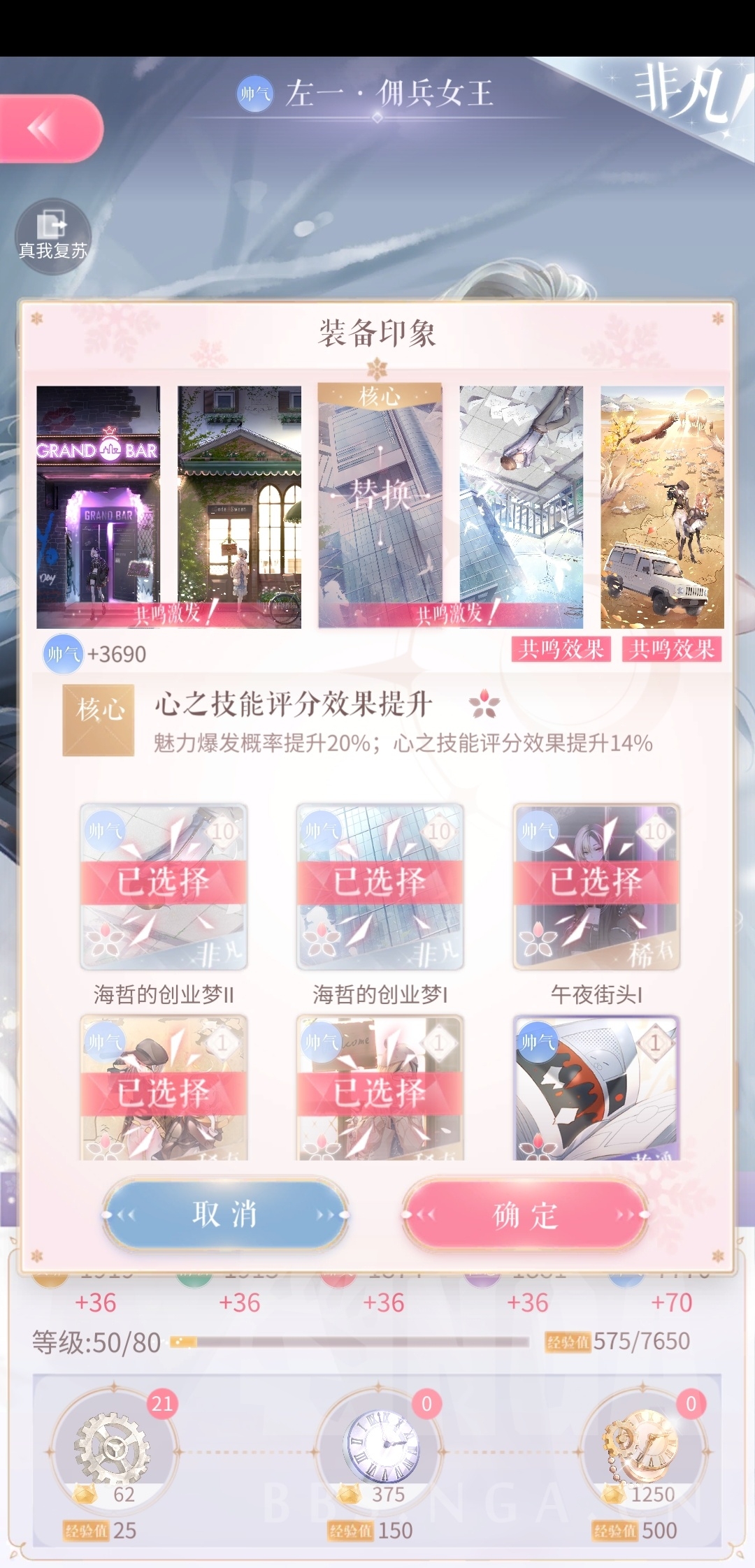Deselect the 海哲的创业梦I card
Image resolution: width=755 pixels, height=1568 pixels.
coord(380,887)
